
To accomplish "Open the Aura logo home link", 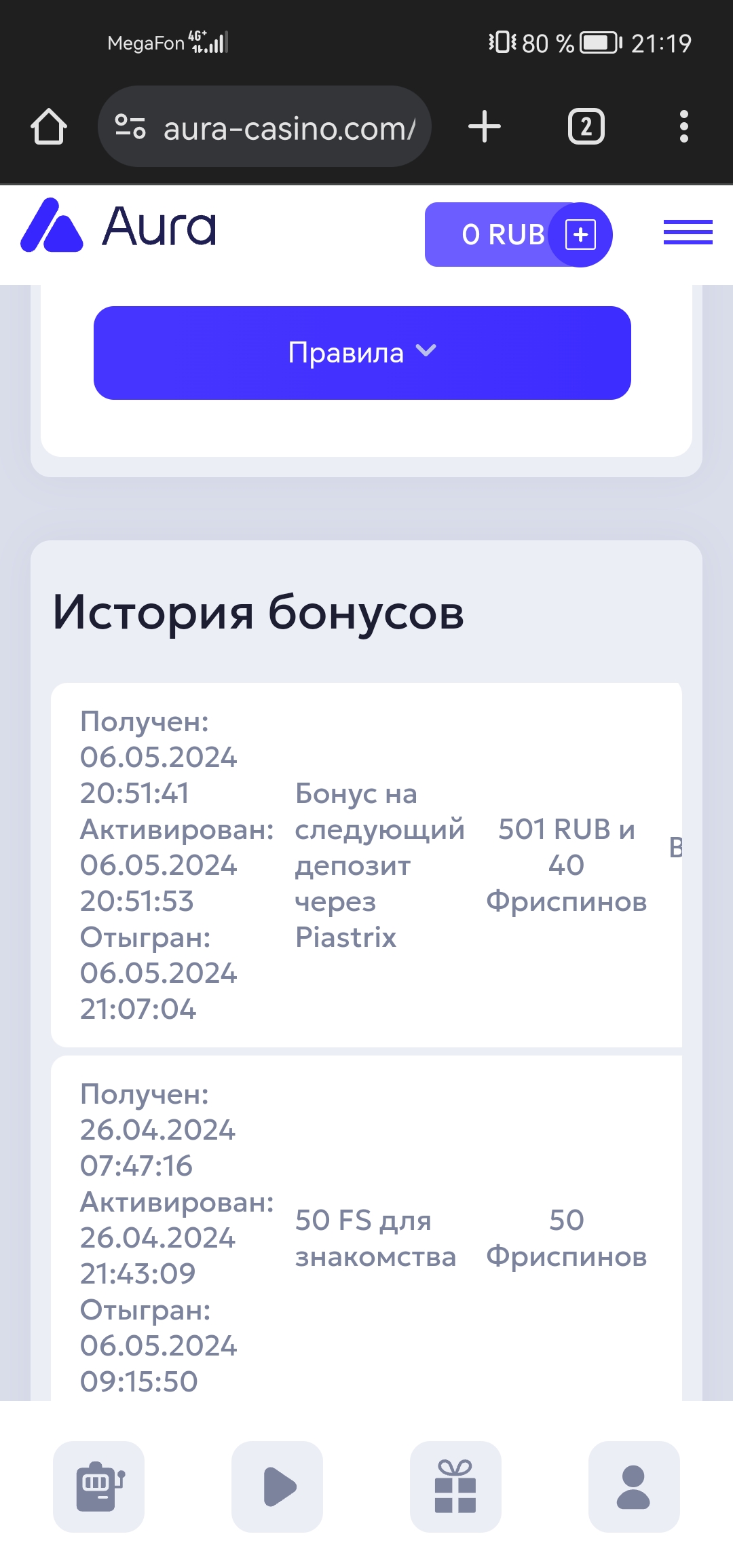I will (119, 227).
